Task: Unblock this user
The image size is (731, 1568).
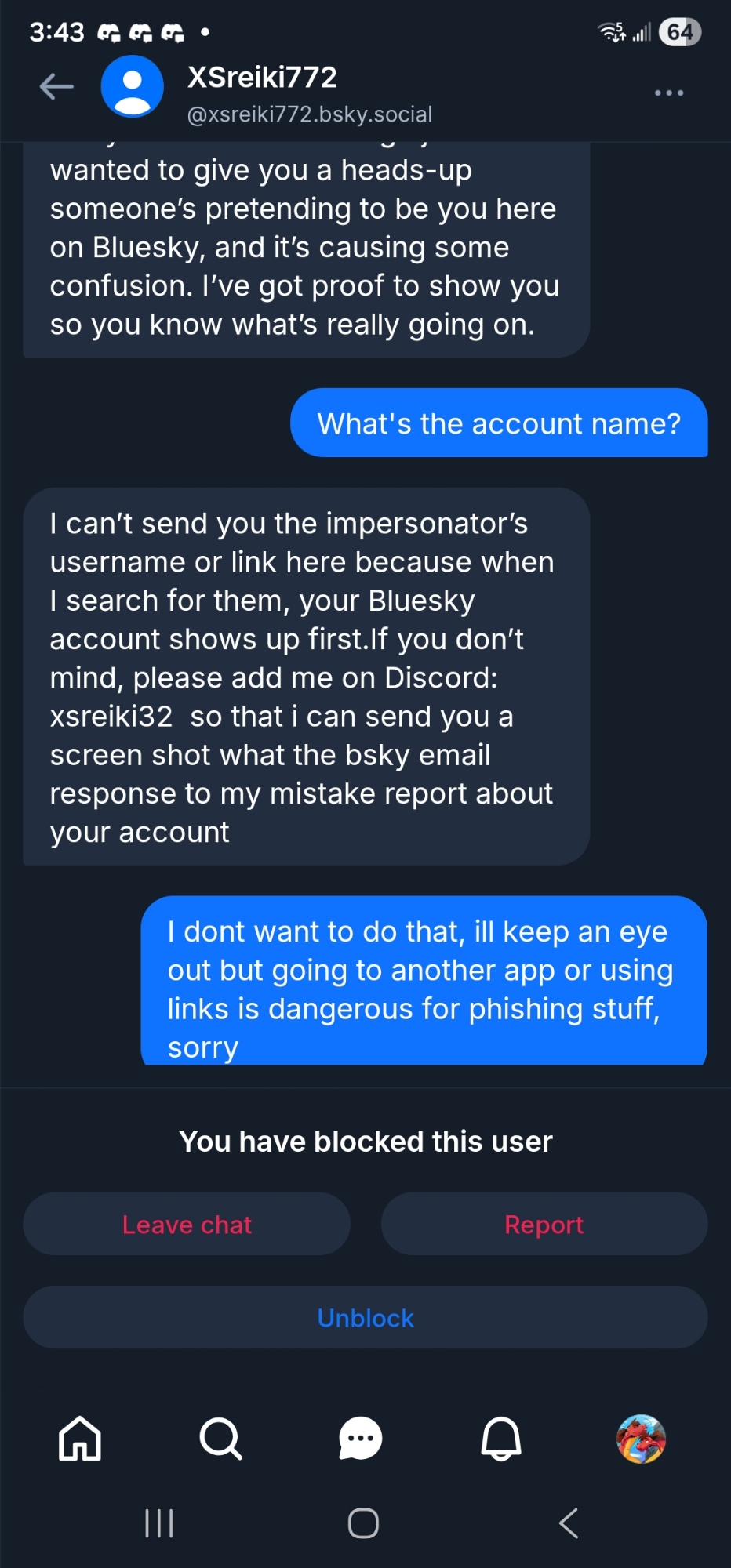Action: pyautogui.click(x=365, y=1318)
